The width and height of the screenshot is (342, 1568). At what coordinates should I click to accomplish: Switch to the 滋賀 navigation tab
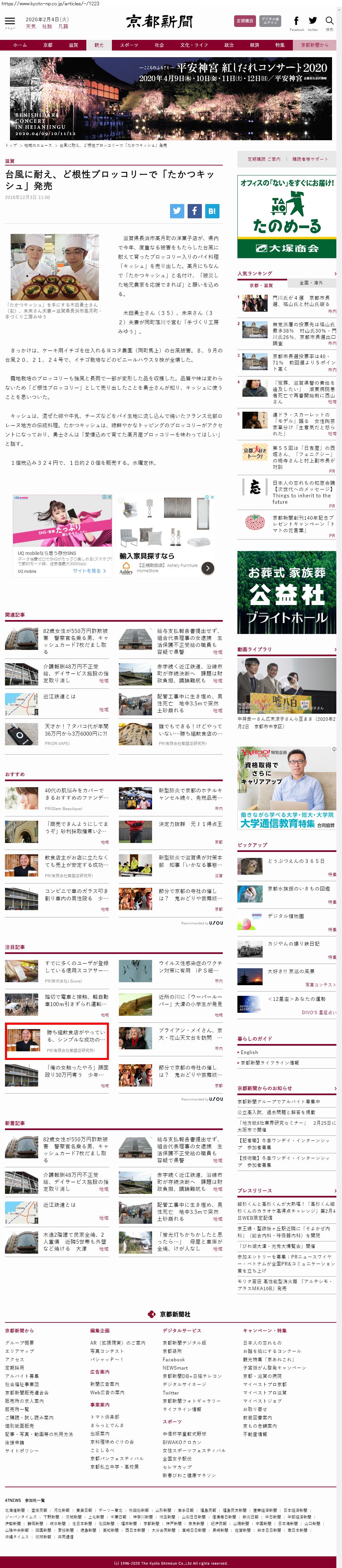click(73, 45)
